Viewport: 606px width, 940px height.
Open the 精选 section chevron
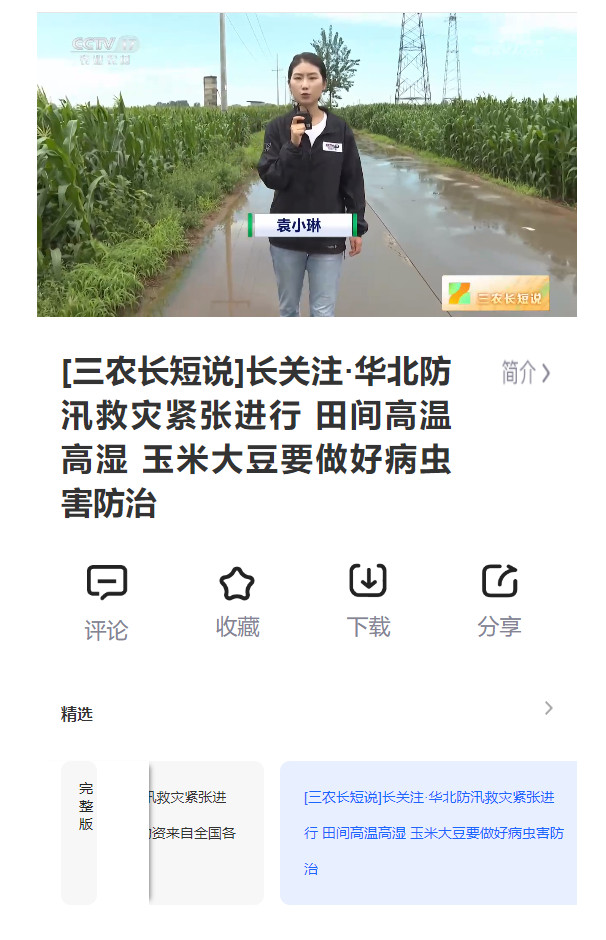548,709
